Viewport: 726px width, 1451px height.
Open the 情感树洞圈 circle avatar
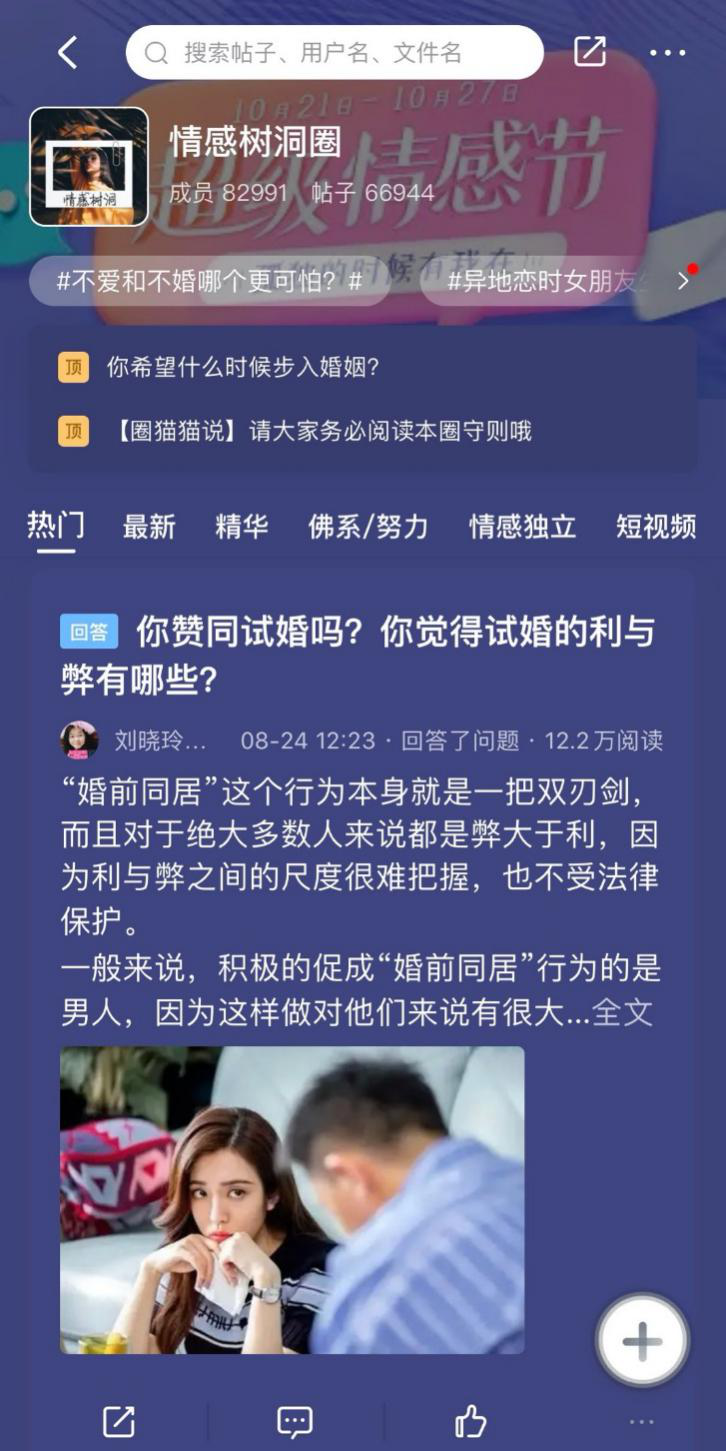(89, 166)
